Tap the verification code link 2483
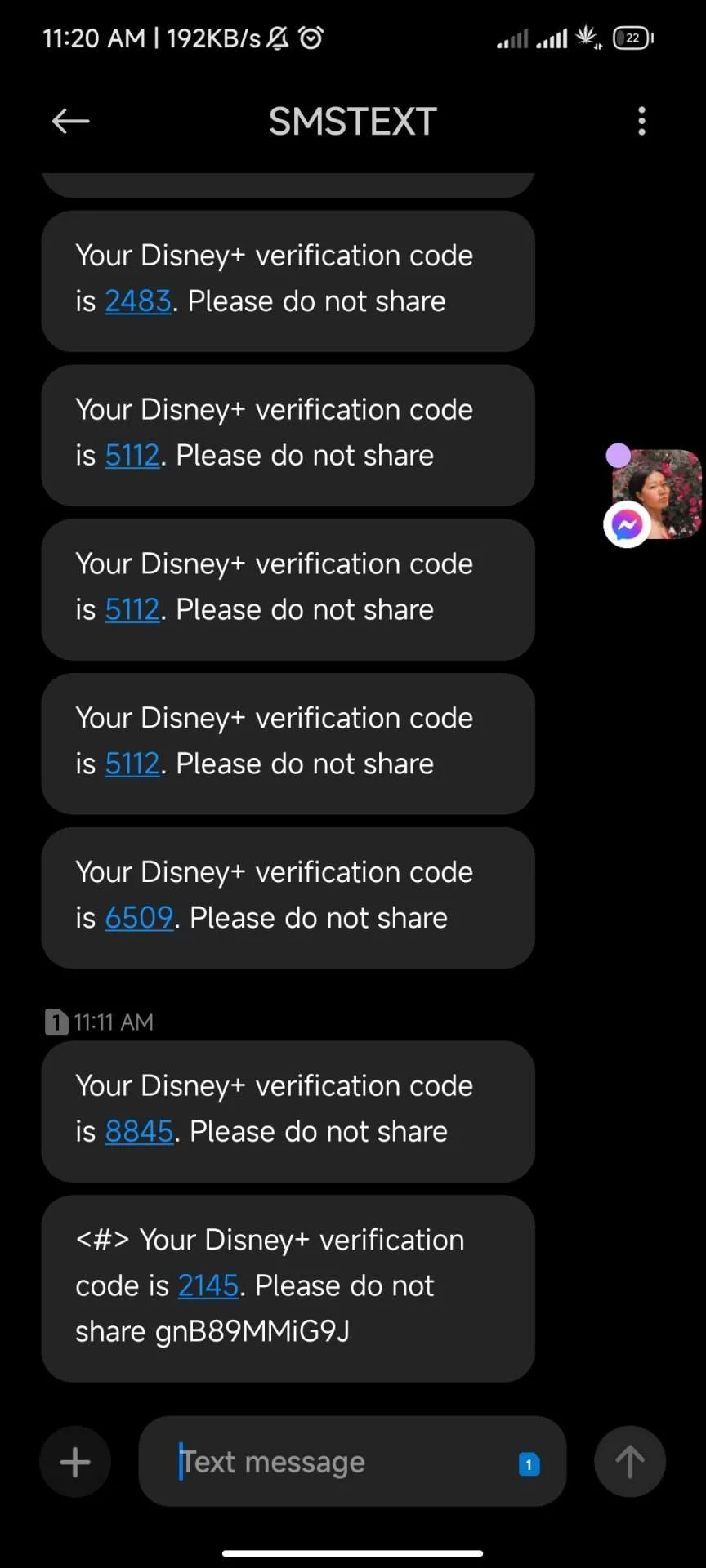This screenshot has height=1568, width=706. coord(138,301)
